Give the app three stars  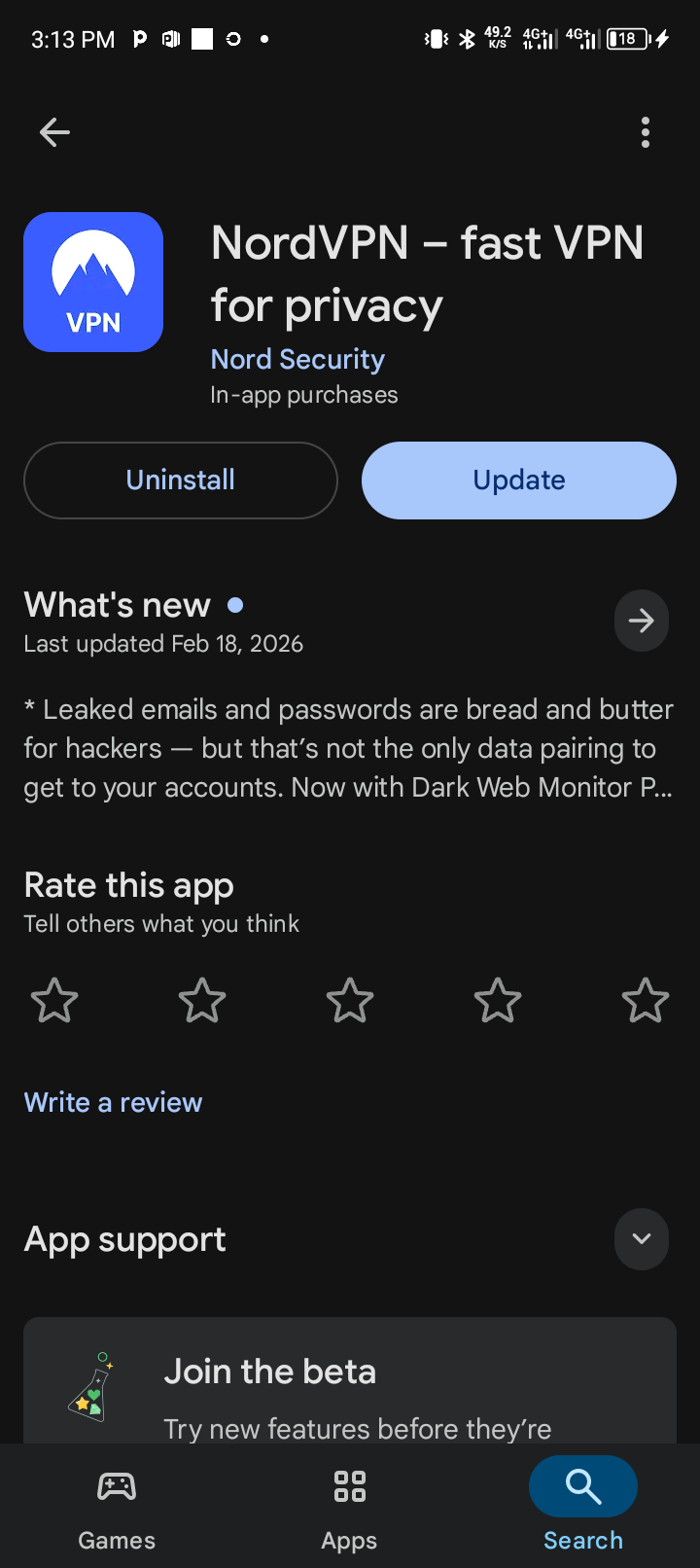tap(350, 1001)
